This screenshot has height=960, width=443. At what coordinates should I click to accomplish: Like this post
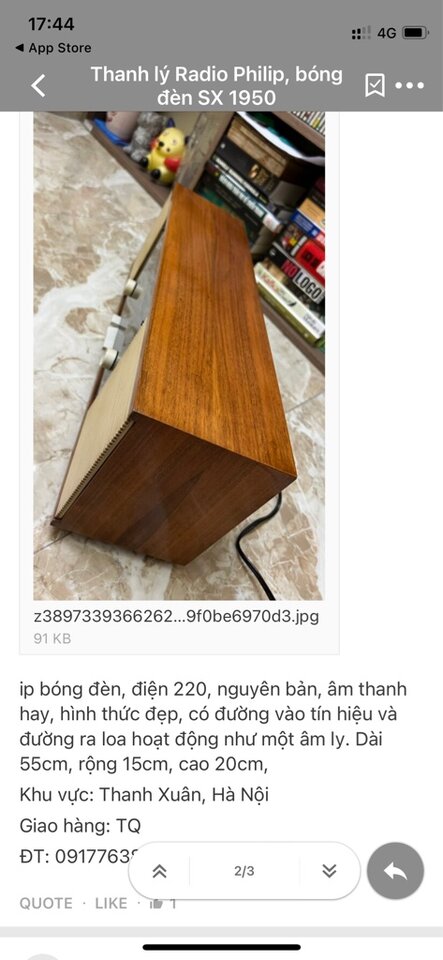tap(111, 903)
